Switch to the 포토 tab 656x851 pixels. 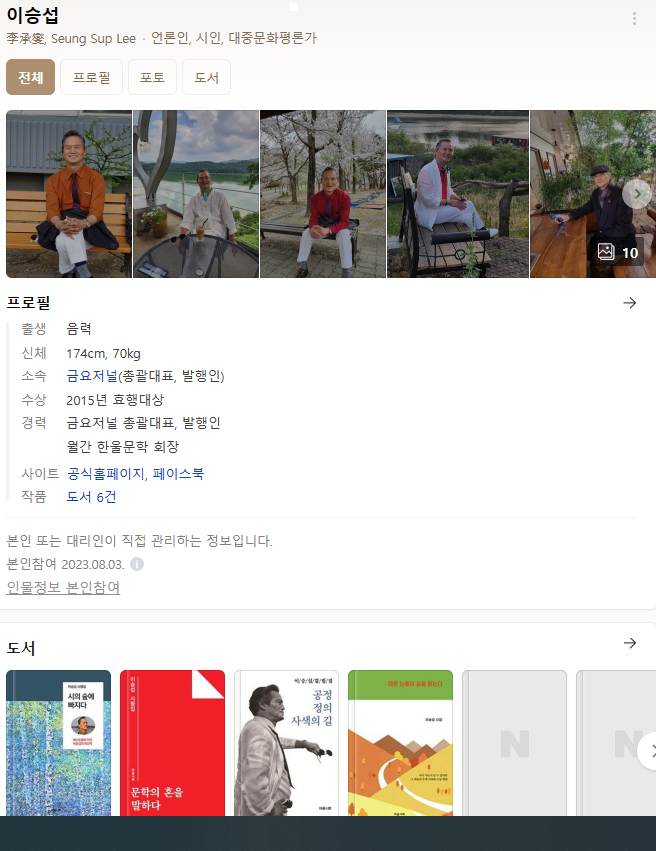(153, 77)
